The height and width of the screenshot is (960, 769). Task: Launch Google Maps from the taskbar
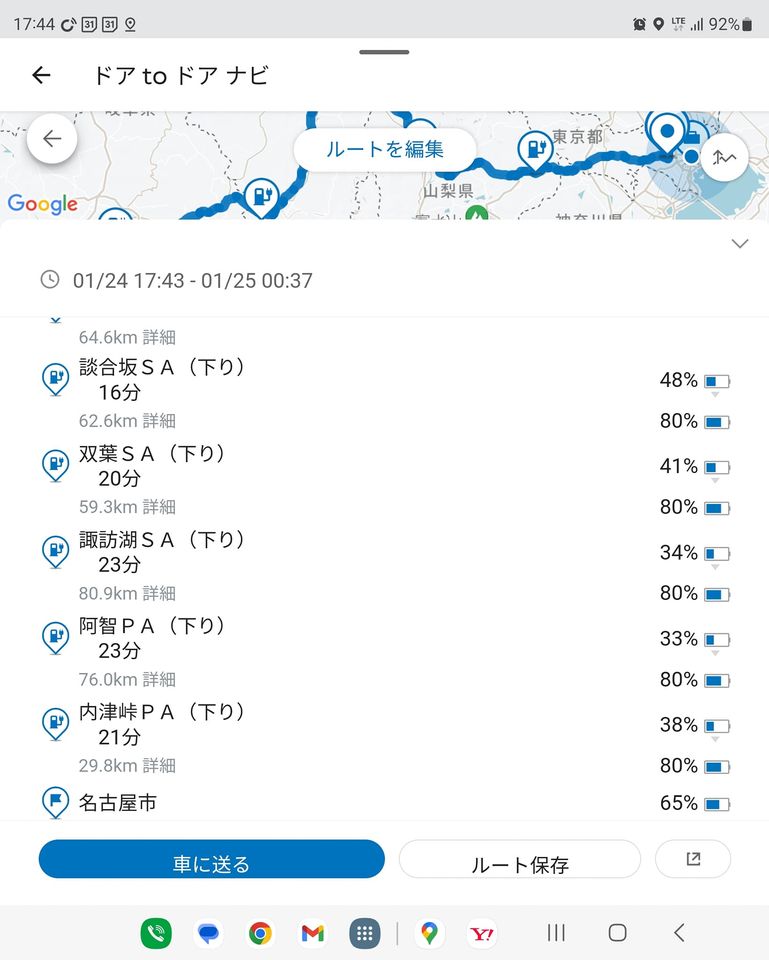pyautogui.click(x=429, y=933)
